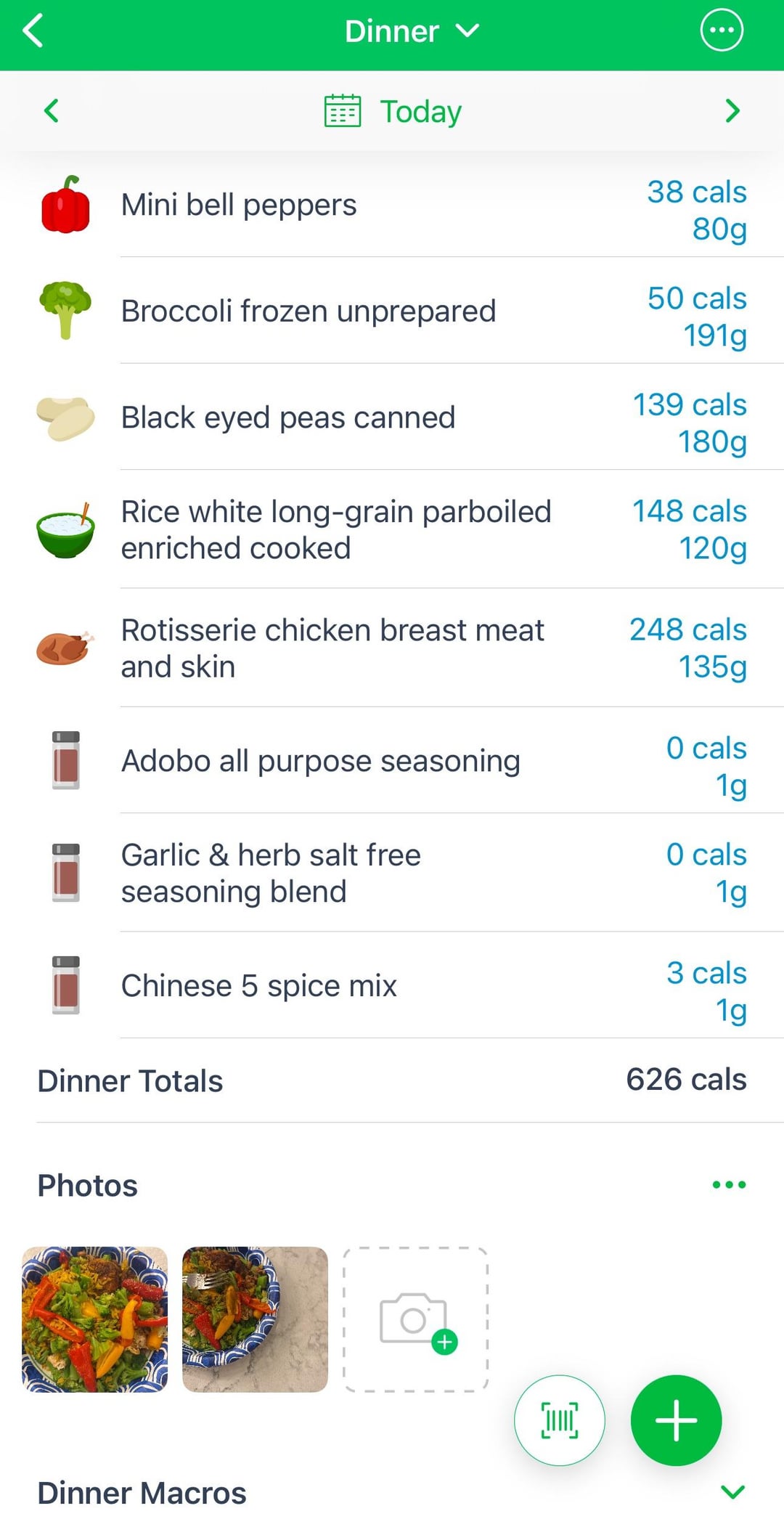Go to the next day
The height and width of the screenshot is (1519, 784).
click(732, 111)
